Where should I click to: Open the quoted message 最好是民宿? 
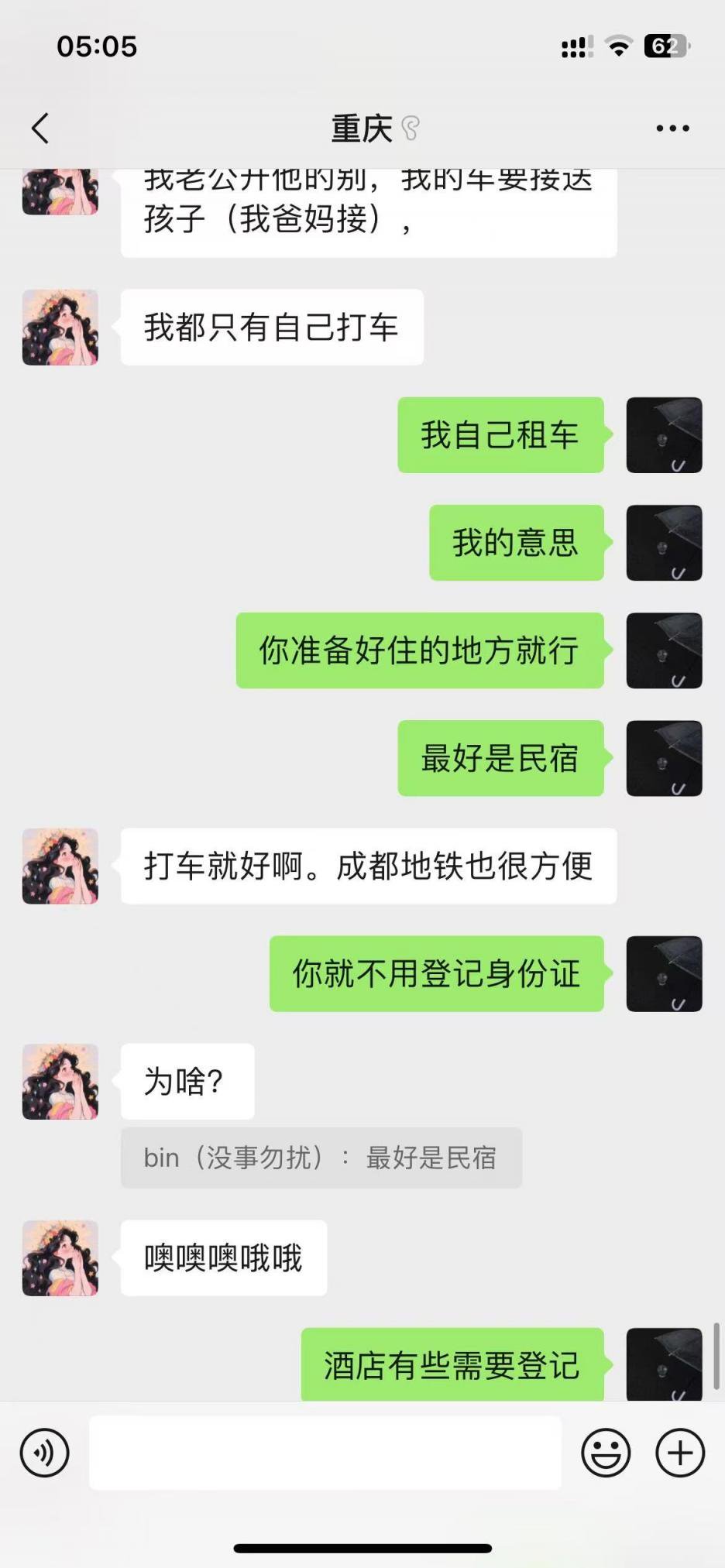[x=321, y=1158]
